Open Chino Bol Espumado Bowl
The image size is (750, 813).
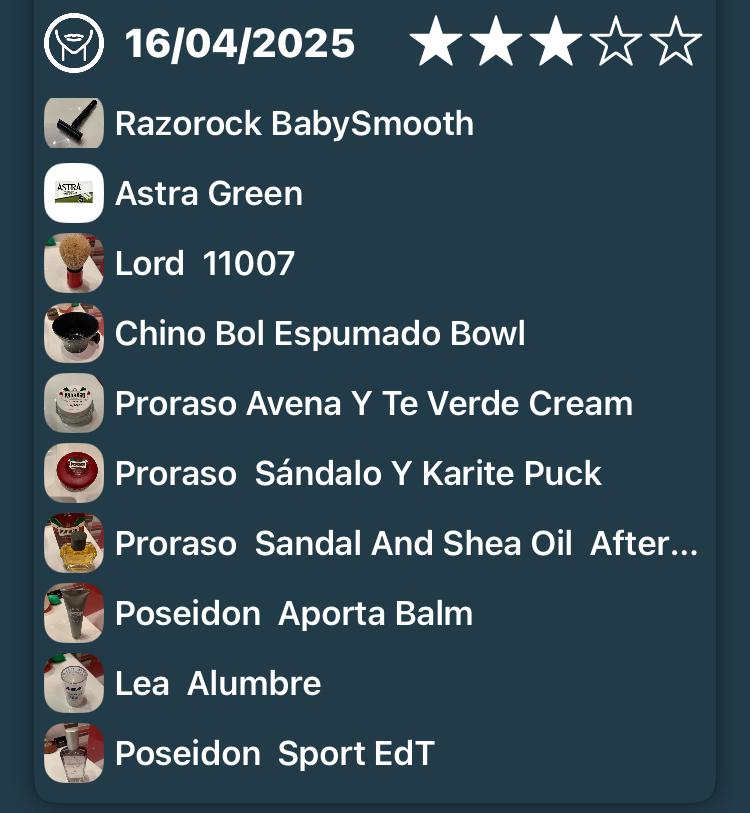(x=320, y=334)
